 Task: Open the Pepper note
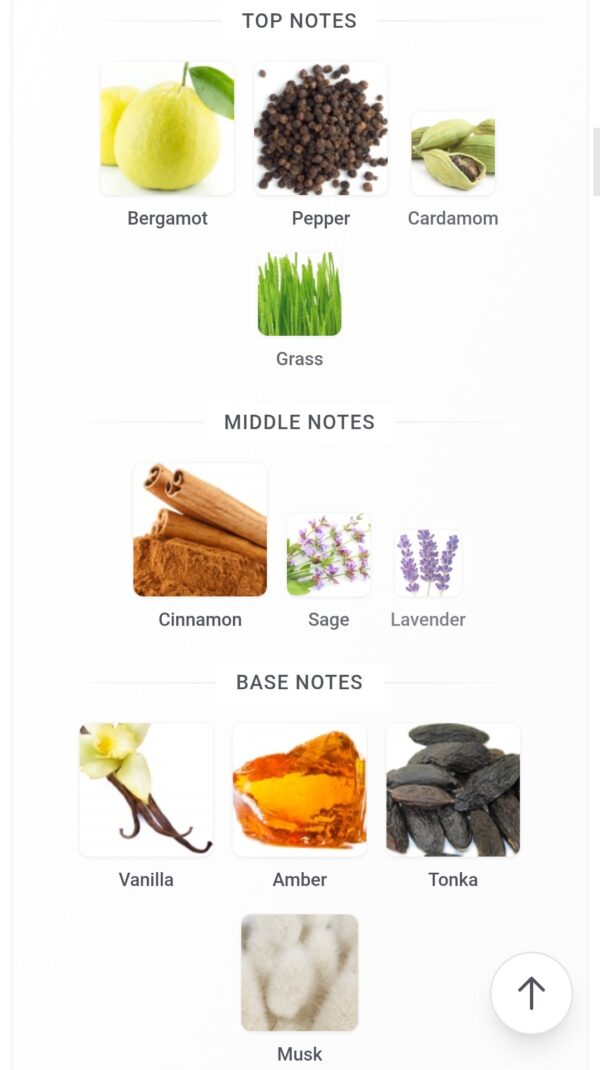pyautogui.click(x=321, y=129)
